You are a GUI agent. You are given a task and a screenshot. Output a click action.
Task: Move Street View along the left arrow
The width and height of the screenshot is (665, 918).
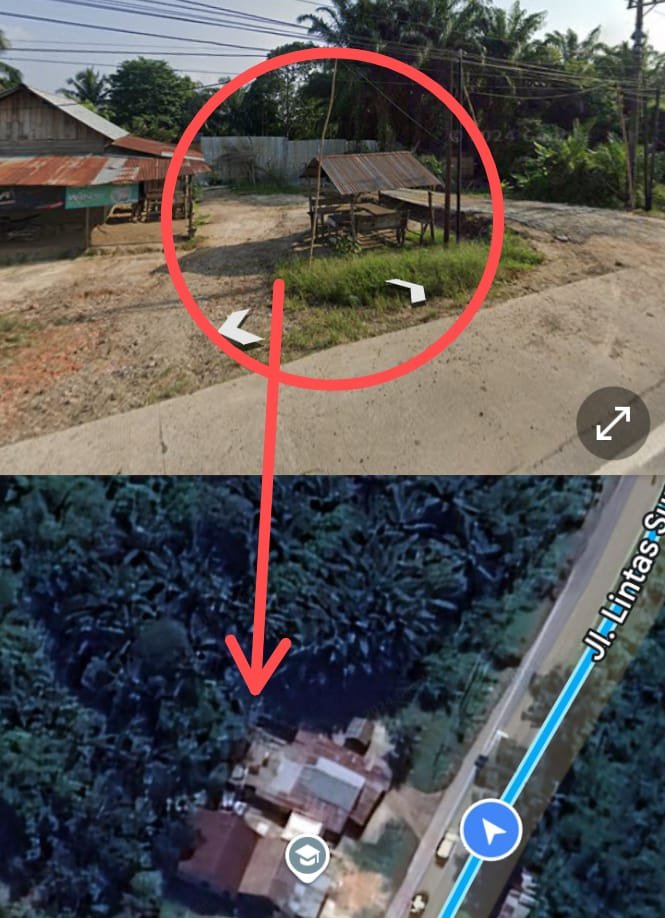coord(240,328)
